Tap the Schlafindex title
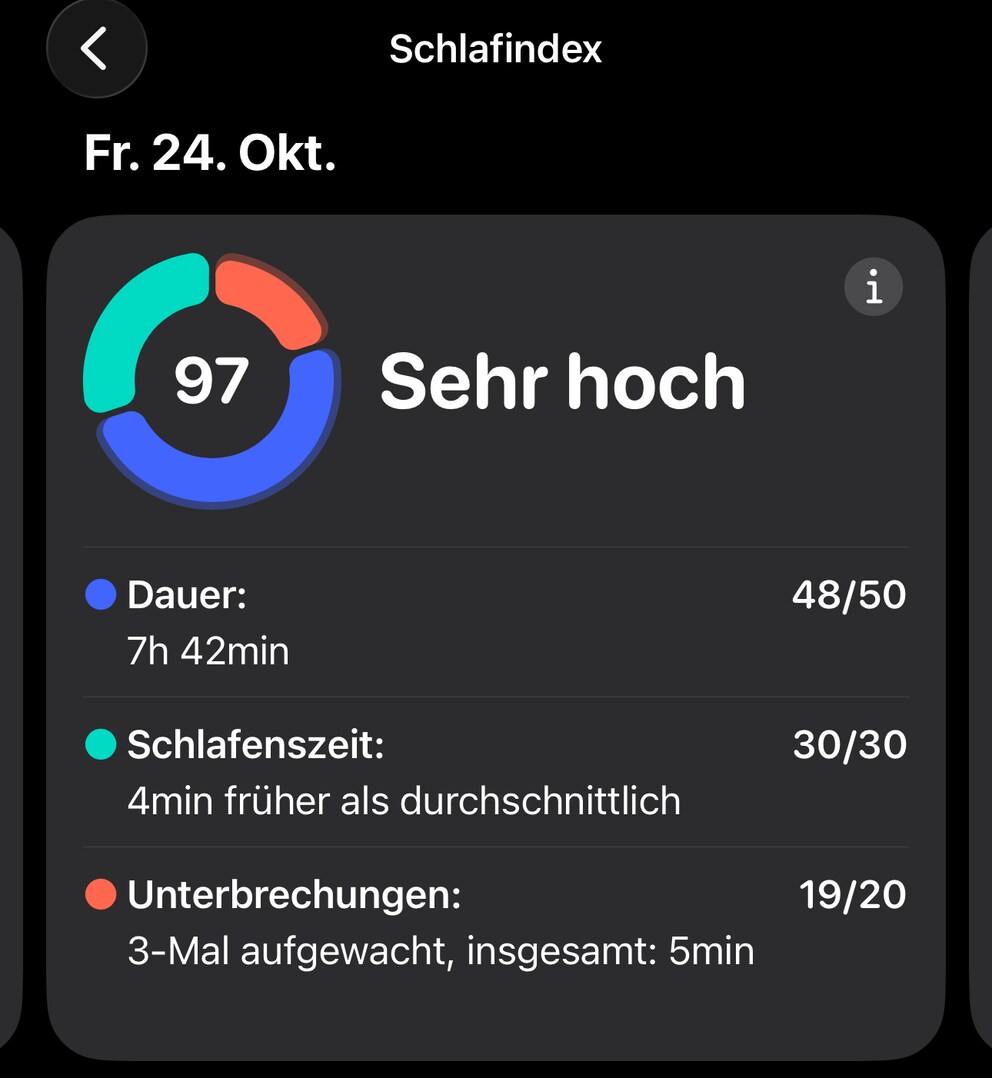The height and width of the screenshot is (1078, 992). click(496, 48)
